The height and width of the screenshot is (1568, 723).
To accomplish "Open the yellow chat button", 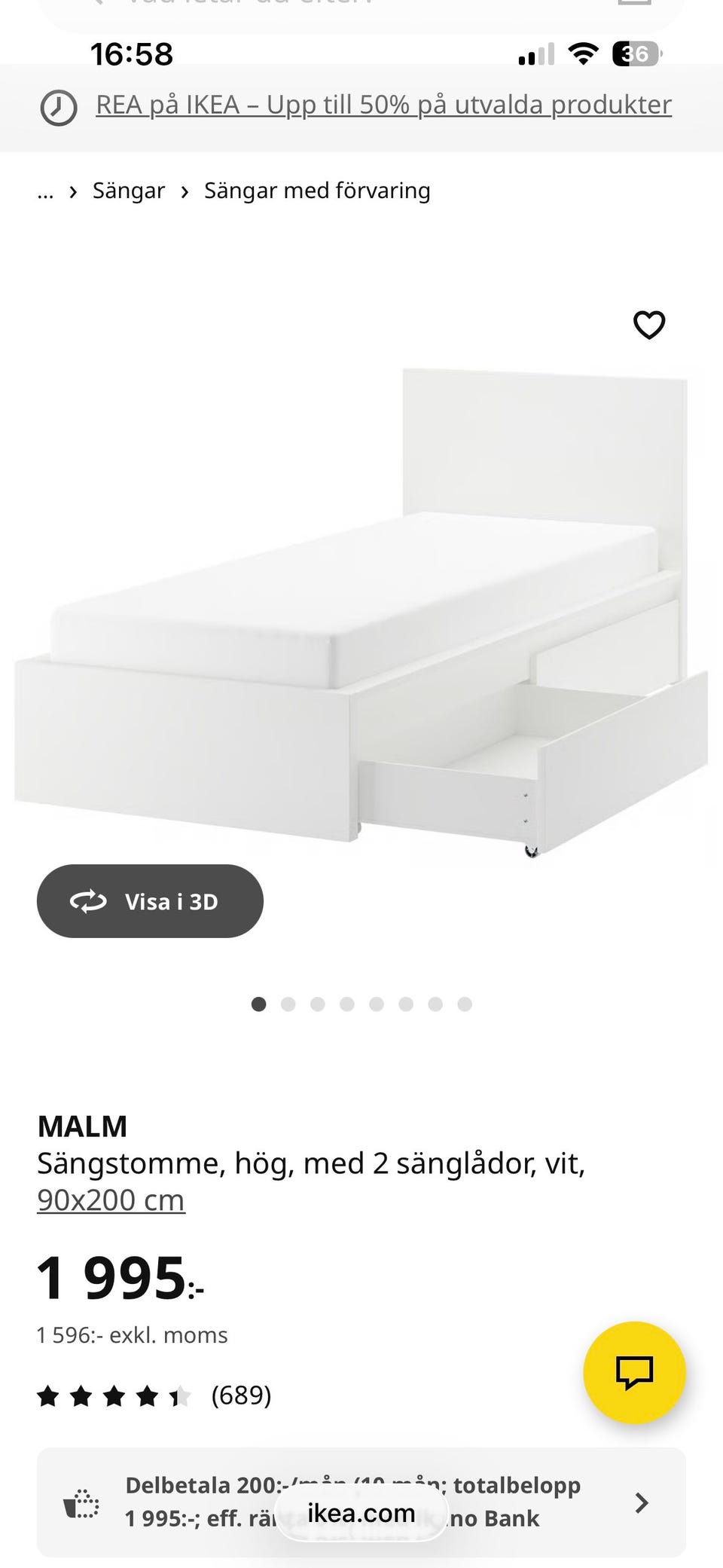I will 634,1372.
